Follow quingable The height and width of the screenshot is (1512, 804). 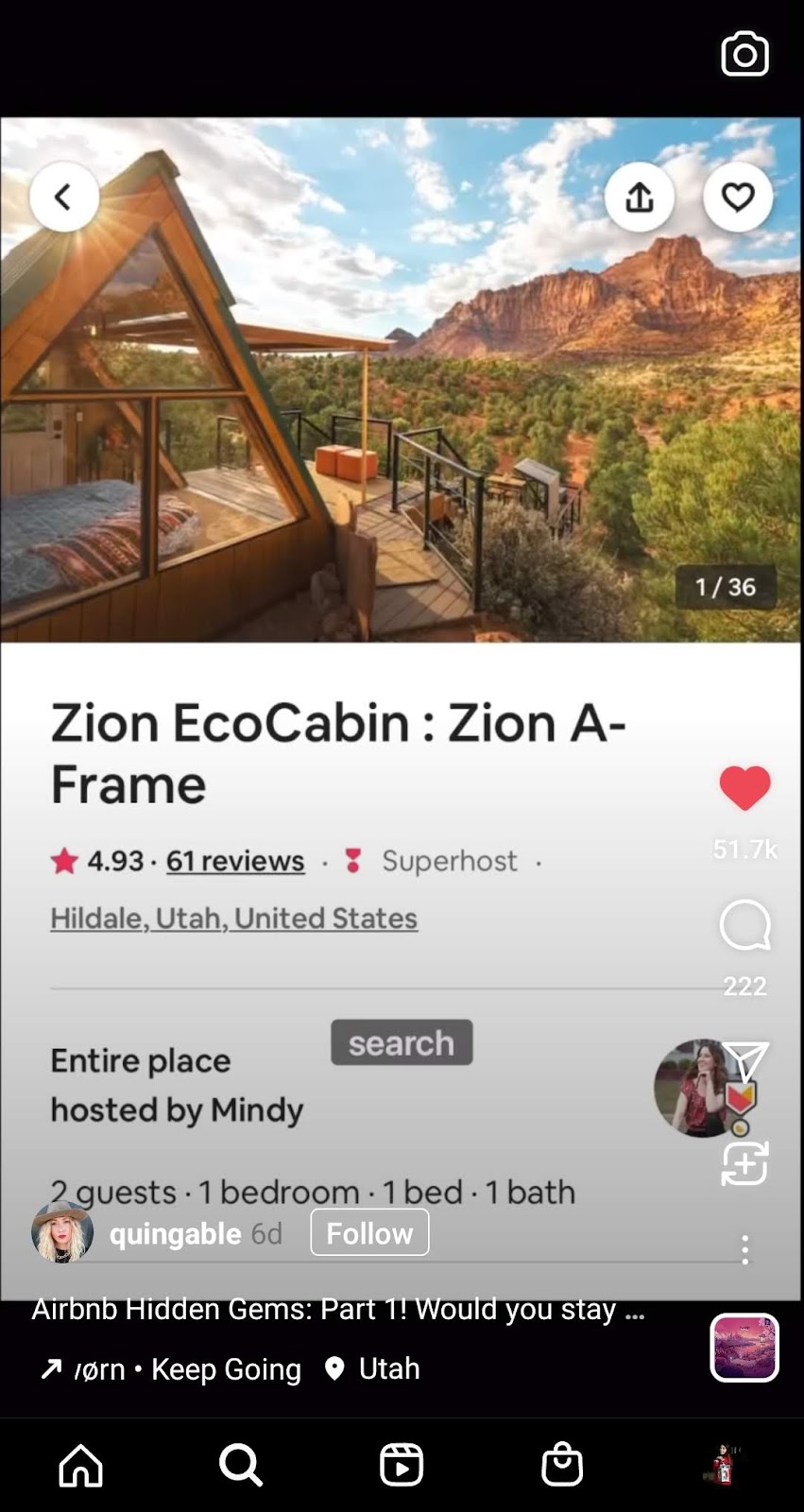click(x=369, y=1233)
